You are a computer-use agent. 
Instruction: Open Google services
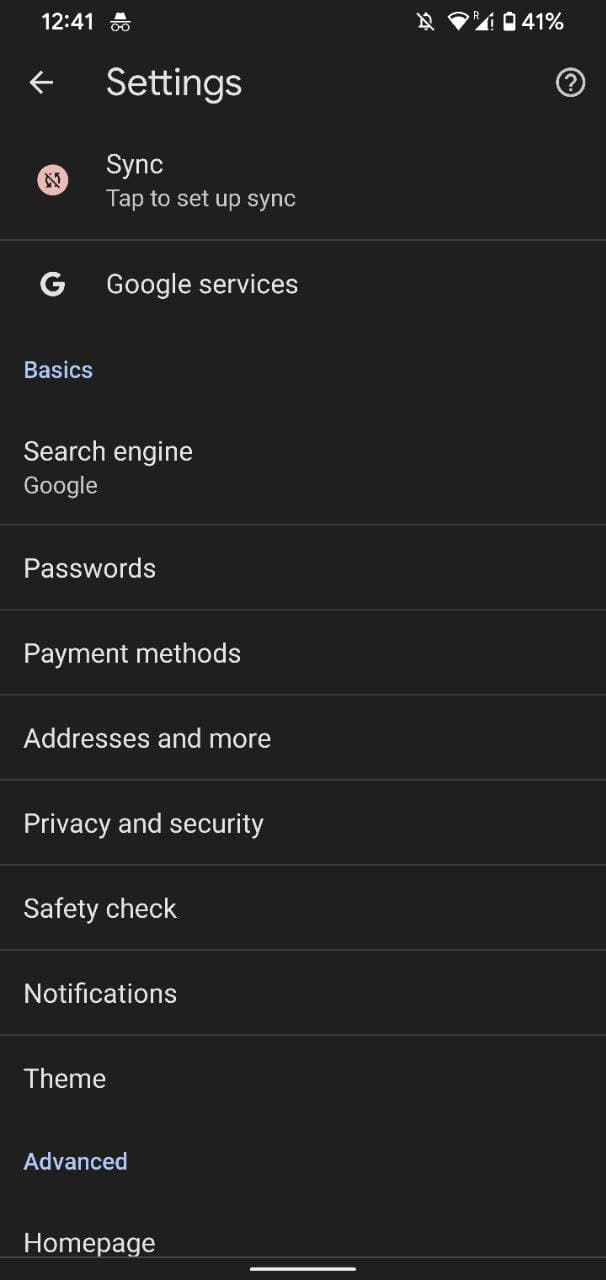click(x=202, y=284)
